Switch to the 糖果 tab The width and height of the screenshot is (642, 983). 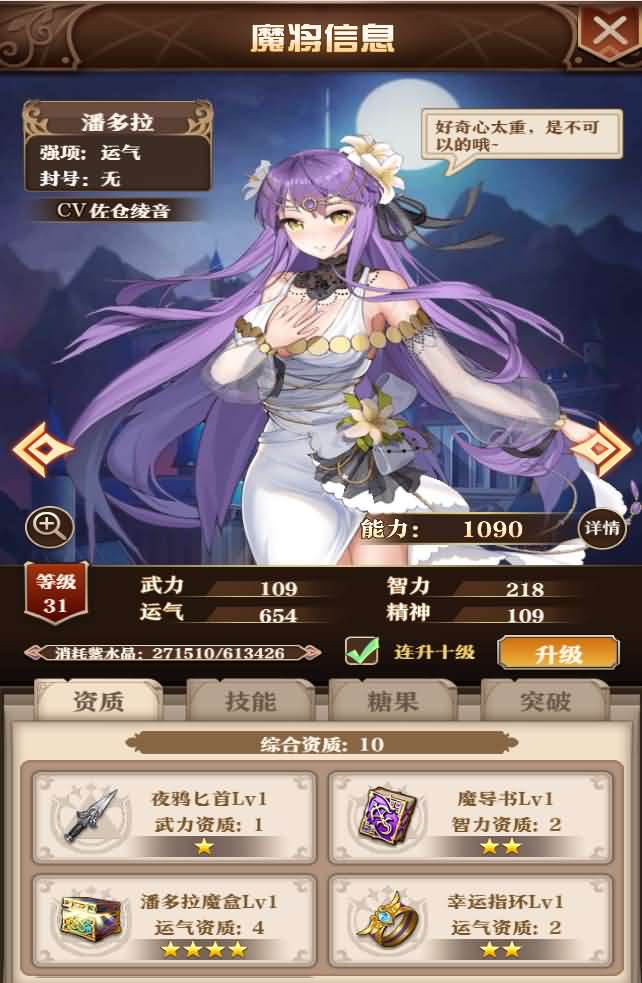click(393, 702)
